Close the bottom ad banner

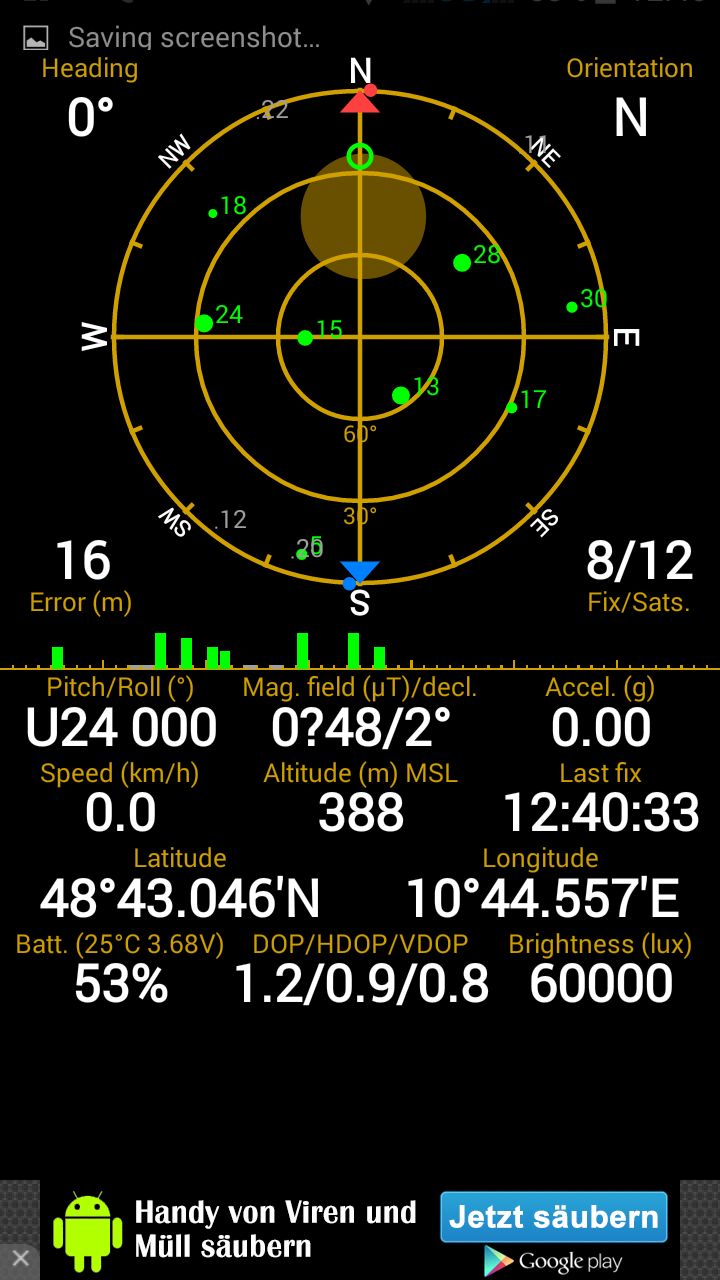coord(20,1259)
